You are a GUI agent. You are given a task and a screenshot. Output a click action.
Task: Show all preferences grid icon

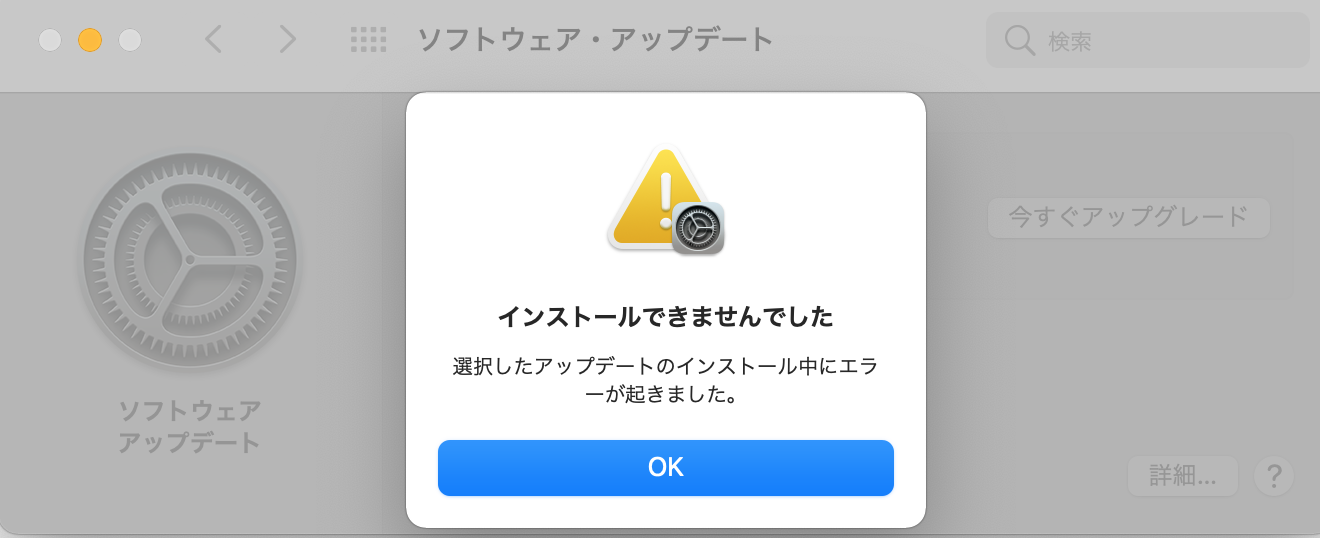368,40
